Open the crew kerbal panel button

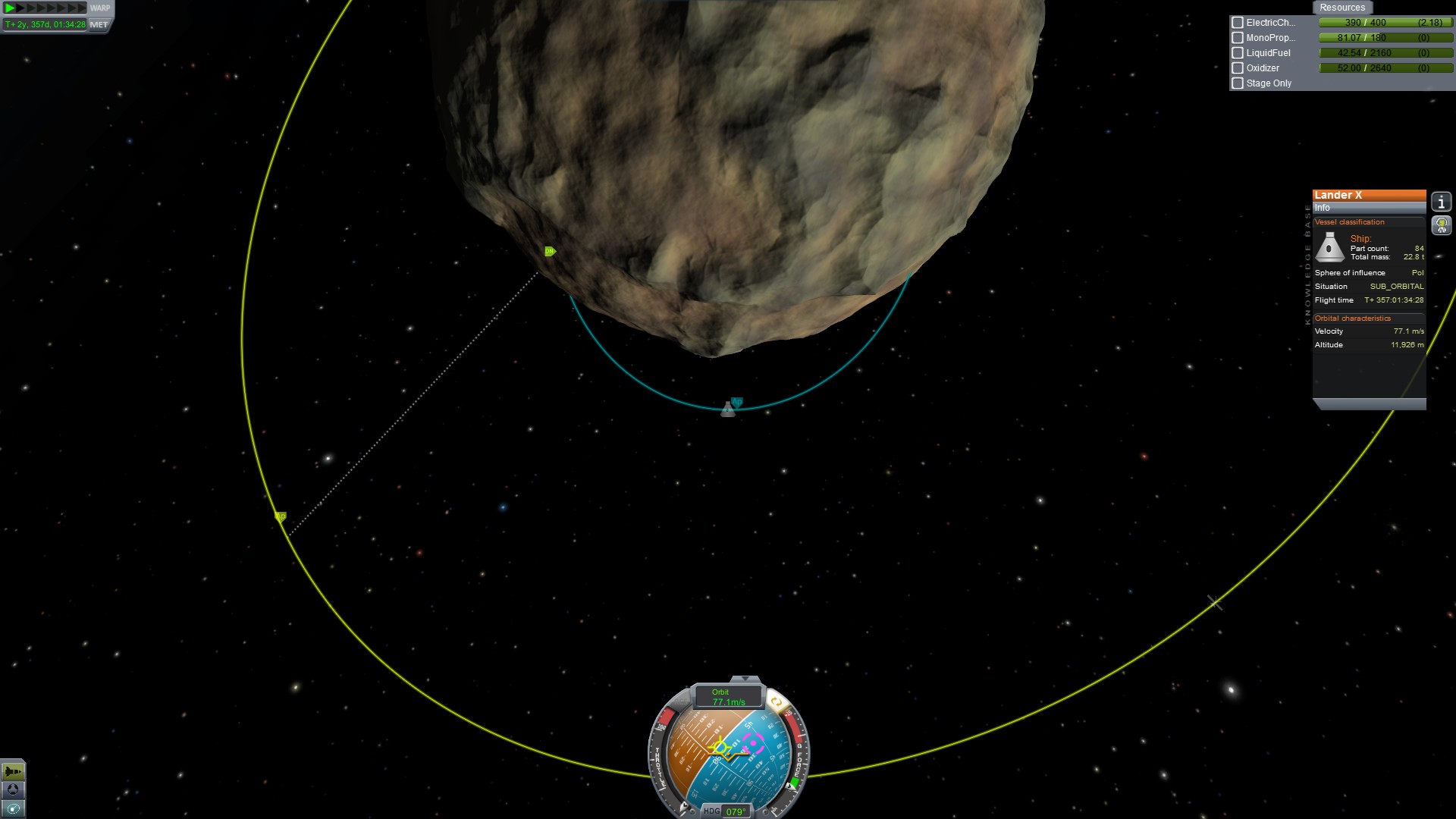(1441, 225)
